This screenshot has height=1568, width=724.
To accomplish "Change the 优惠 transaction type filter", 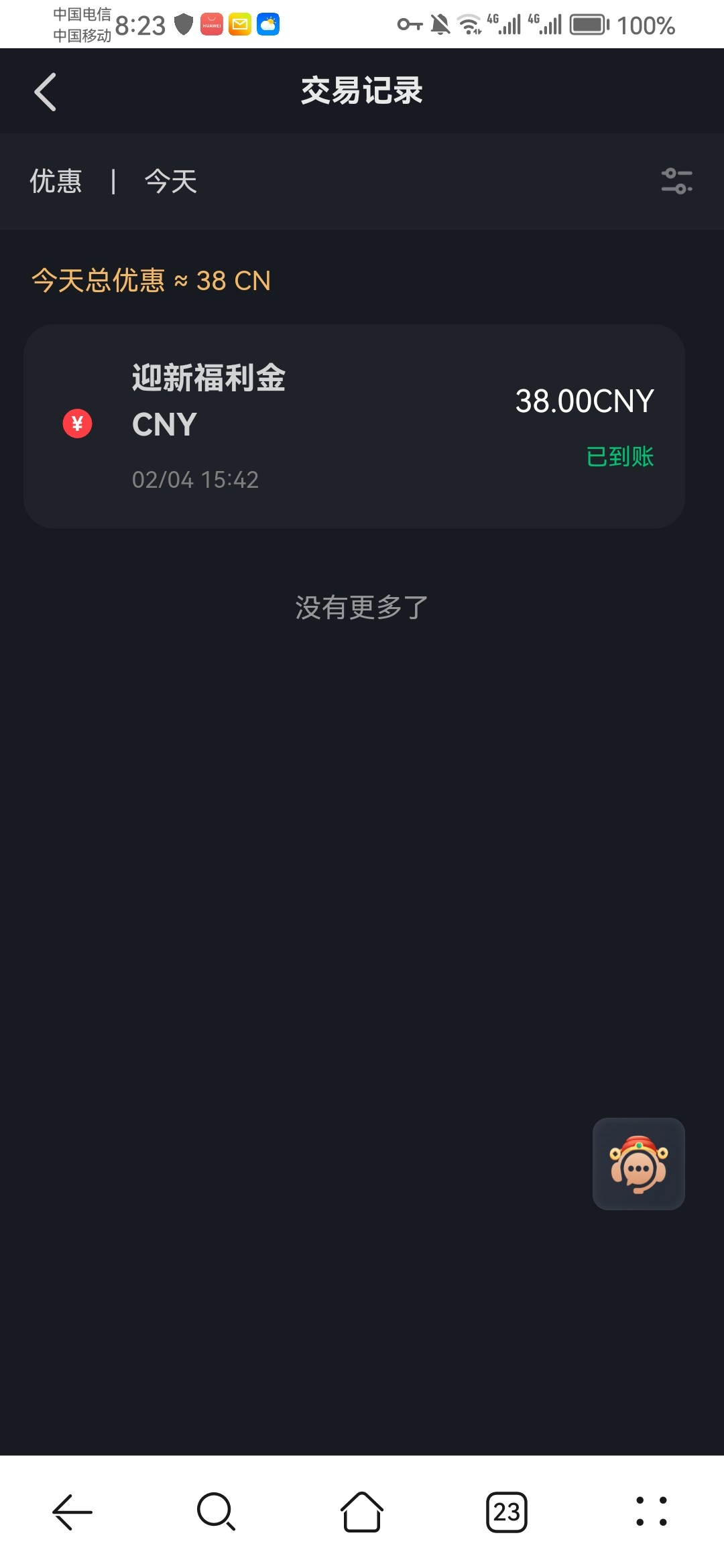I will click(56, 182).
